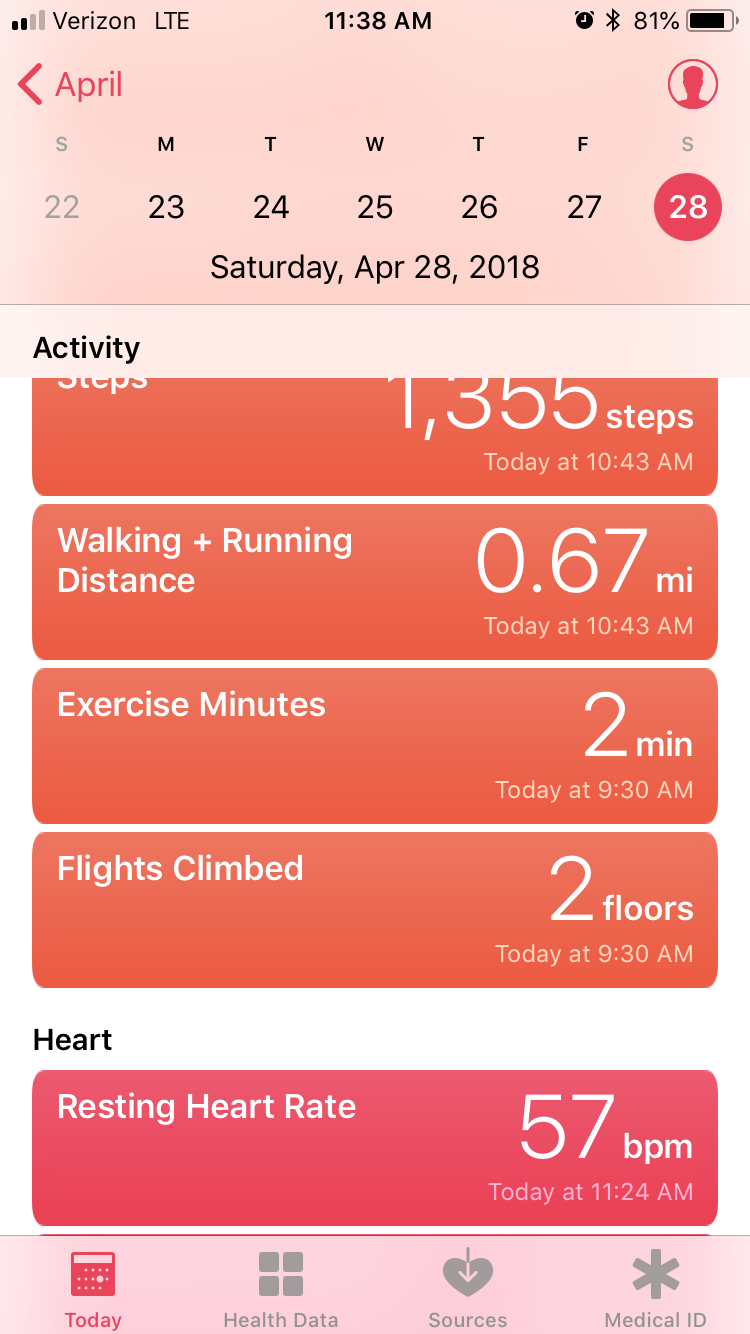Viewport: 750px width, 1334px height.
Task: View Exercise Minutes details
Action: coord(375,745)
